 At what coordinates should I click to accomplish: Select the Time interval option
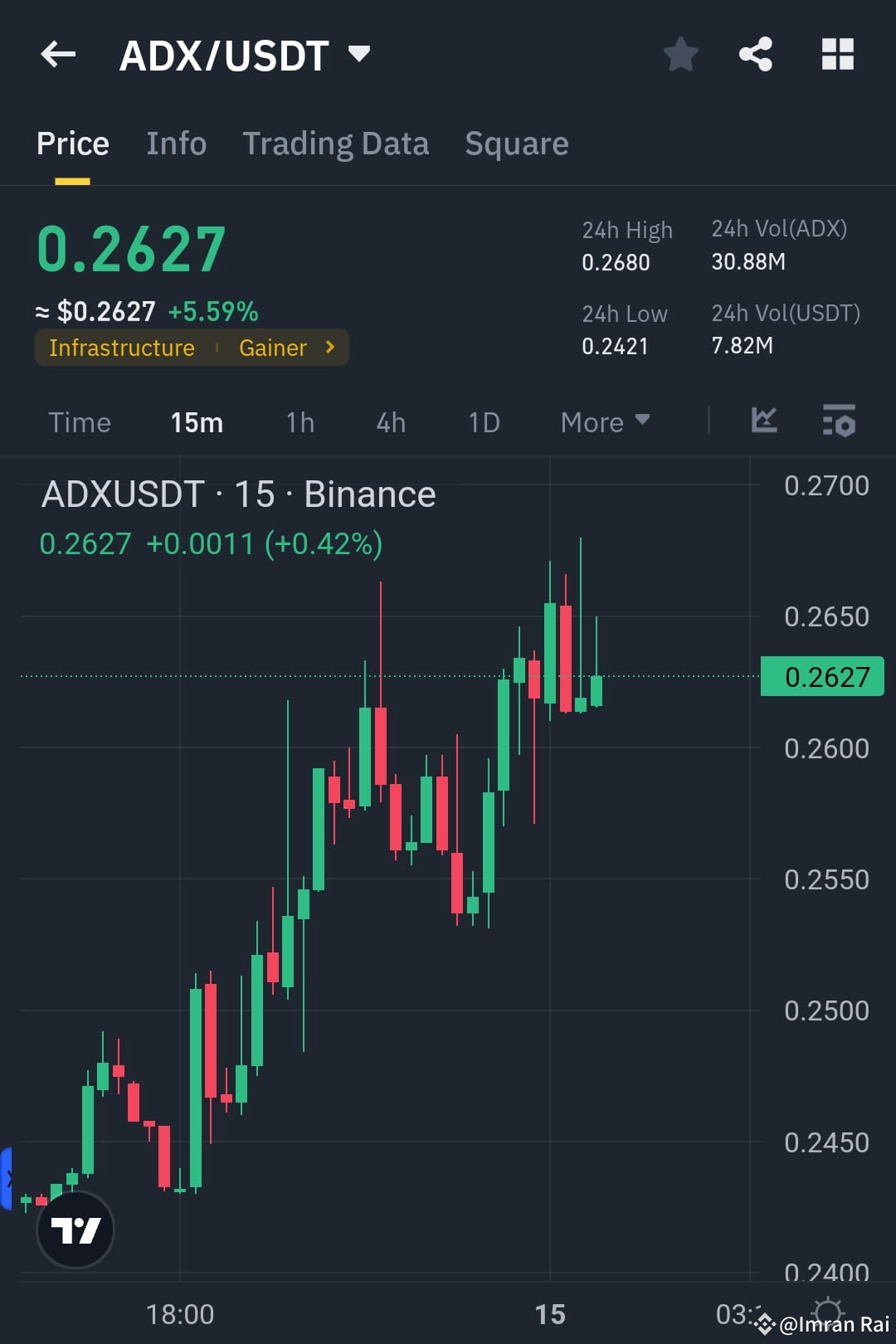(x=80, y=421)
